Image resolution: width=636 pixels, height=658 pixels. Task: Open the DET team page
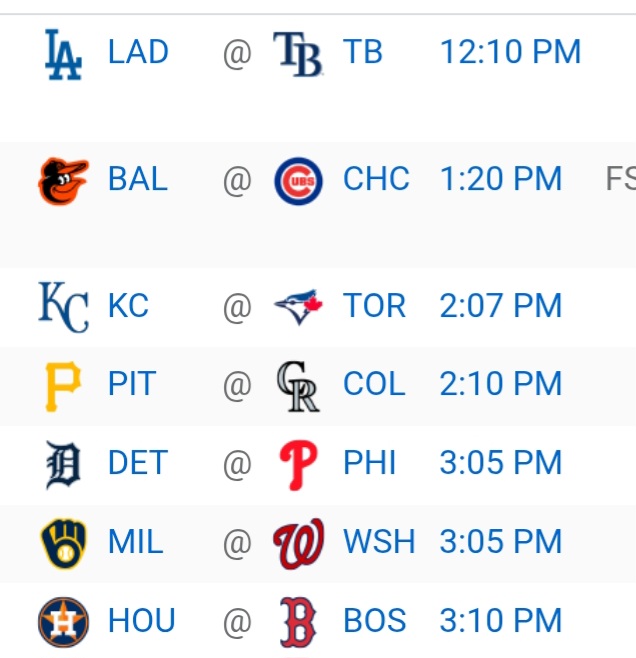[x=137, y=463]
